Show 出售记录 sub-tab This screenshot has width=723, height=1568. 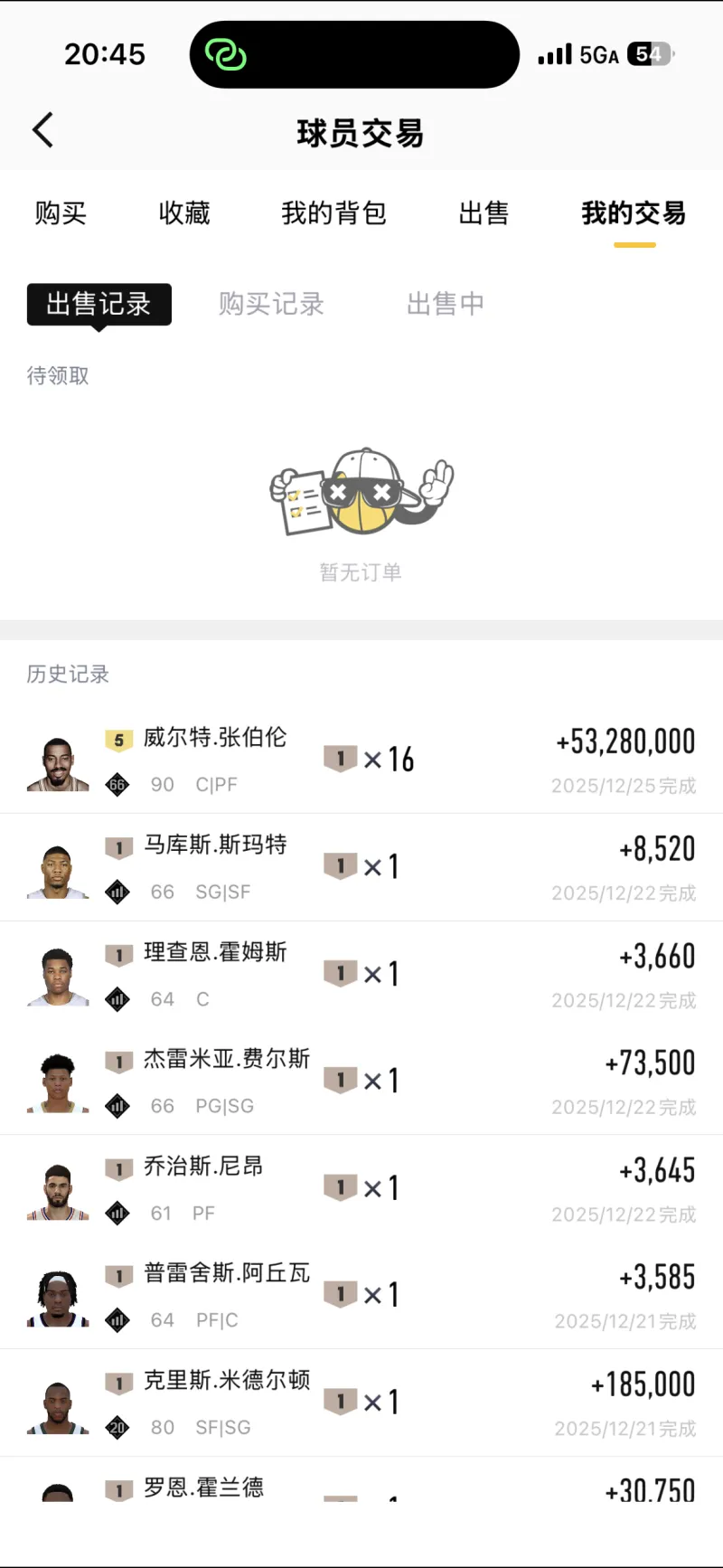pos(99,304)
